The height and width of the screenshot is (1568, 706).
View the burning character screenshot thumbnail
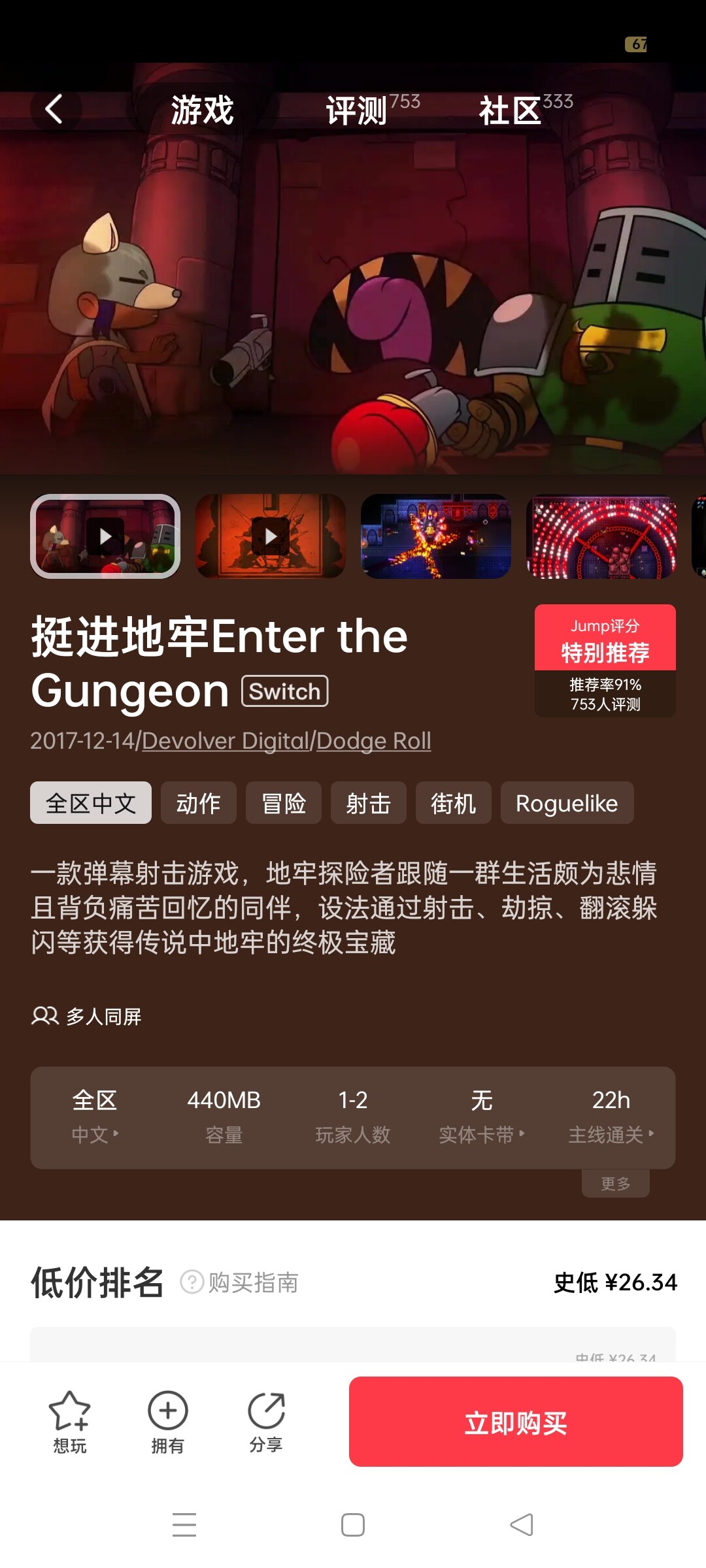436,536
